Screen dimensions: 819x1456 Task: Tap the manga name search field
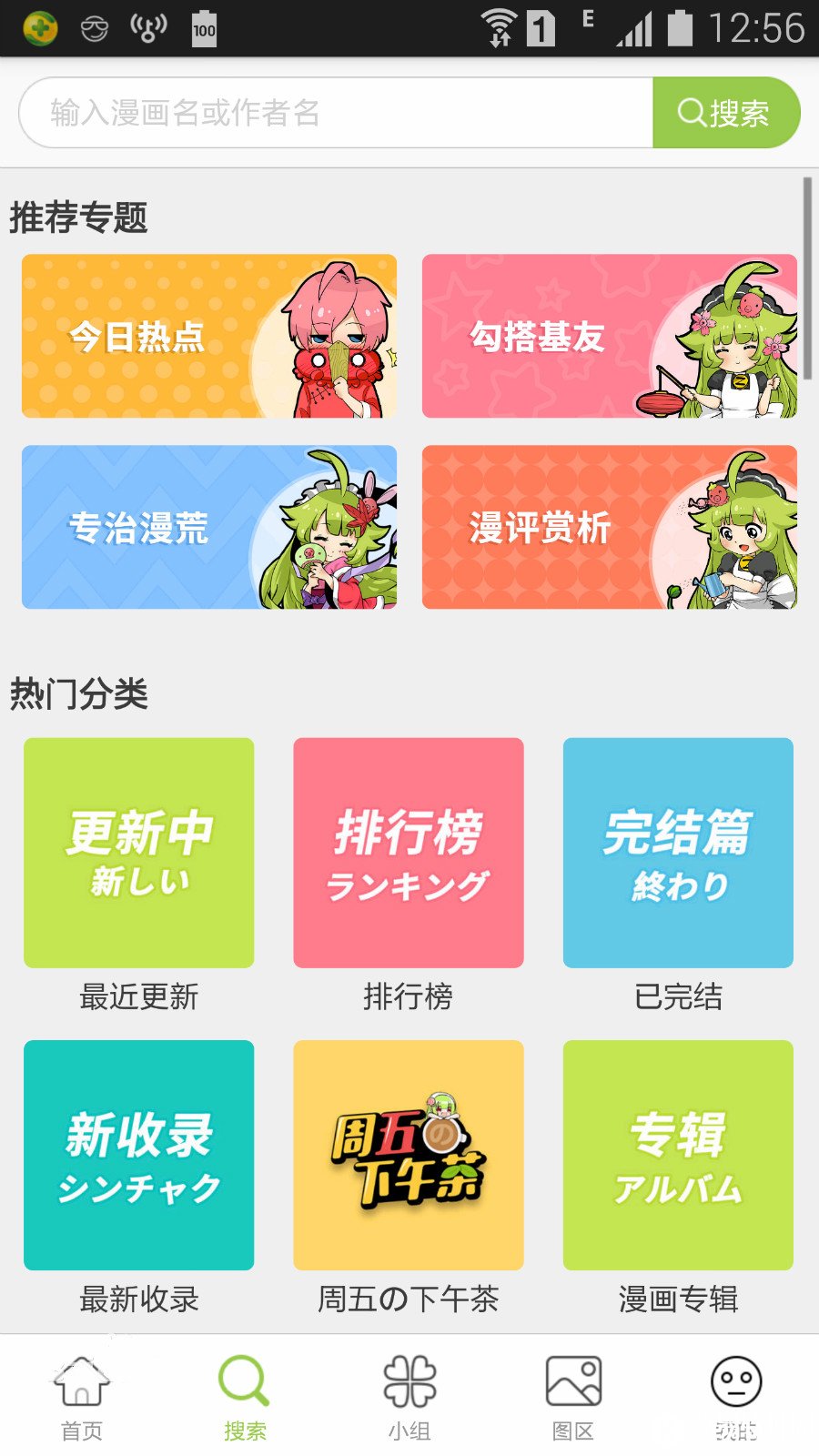tap(337, 113)
